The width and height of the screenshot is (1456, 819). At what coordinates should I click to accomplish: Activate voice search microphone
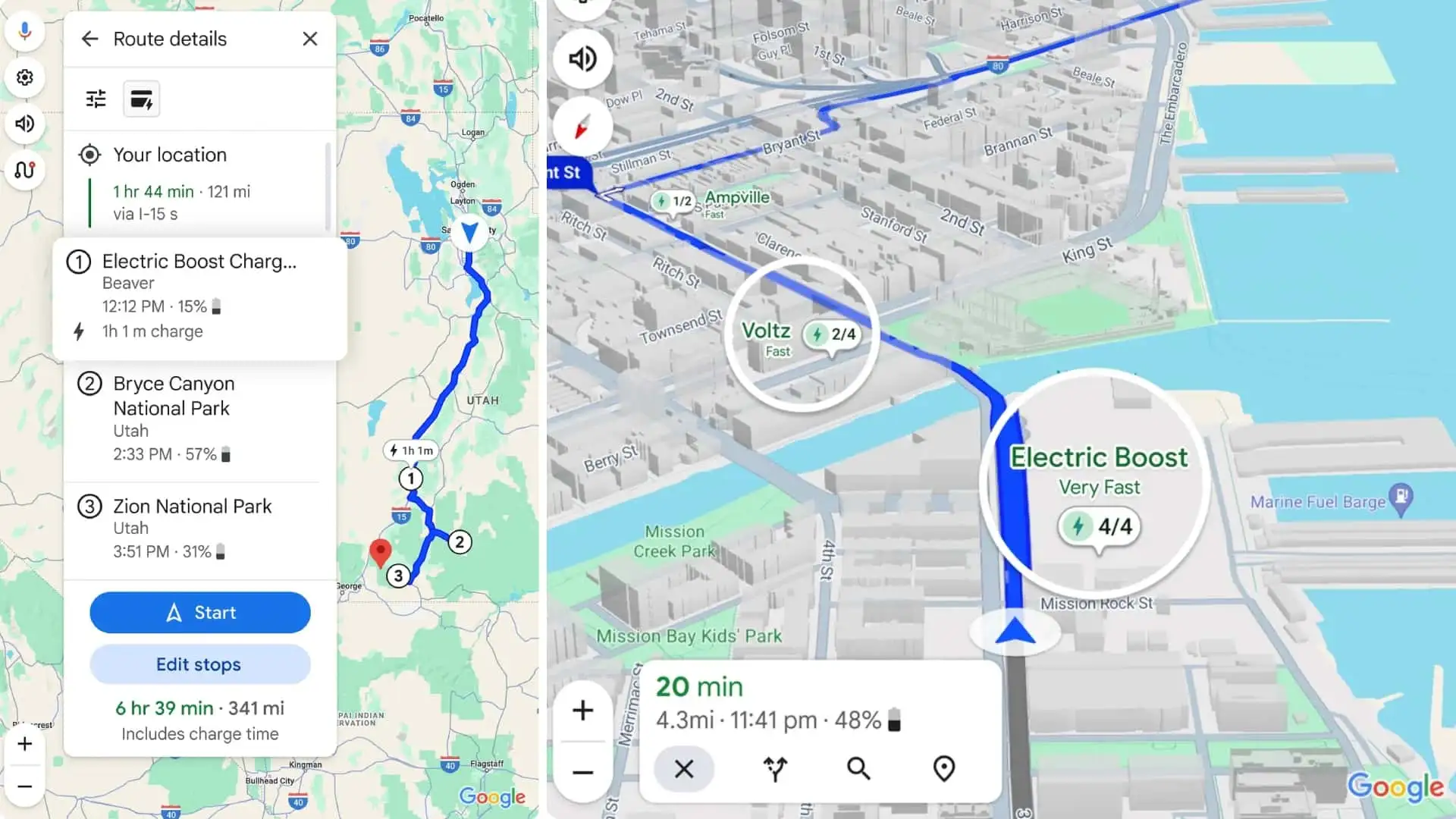point(25,31)
